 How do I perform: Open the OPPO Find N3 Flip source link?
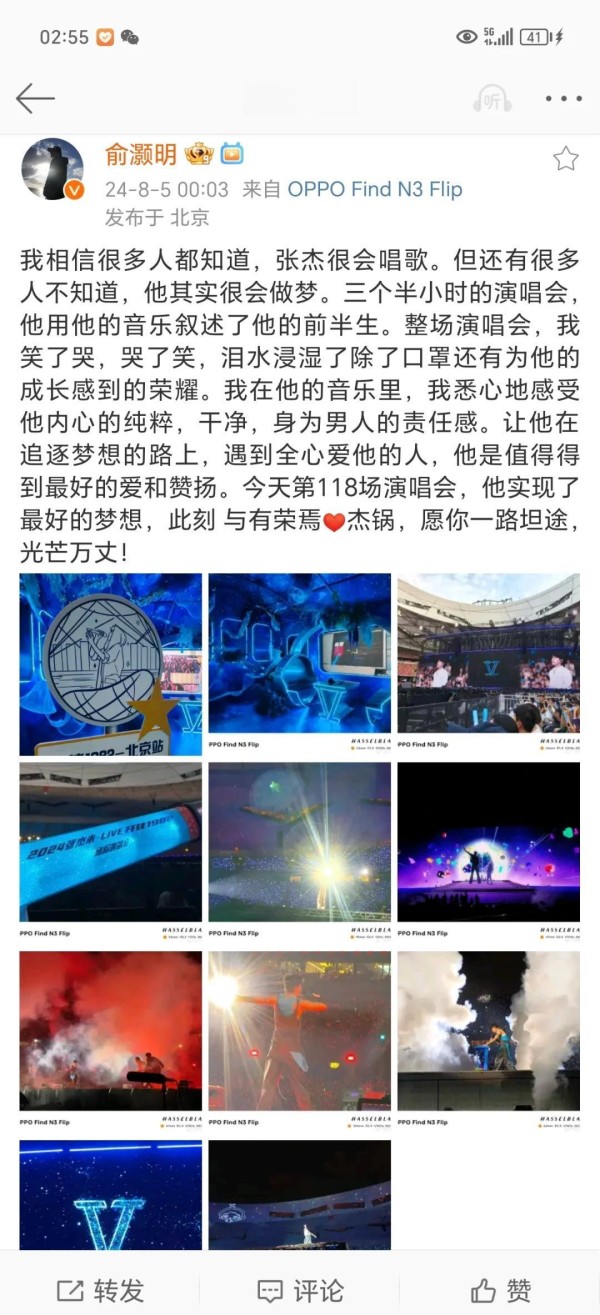coord(375,189)
